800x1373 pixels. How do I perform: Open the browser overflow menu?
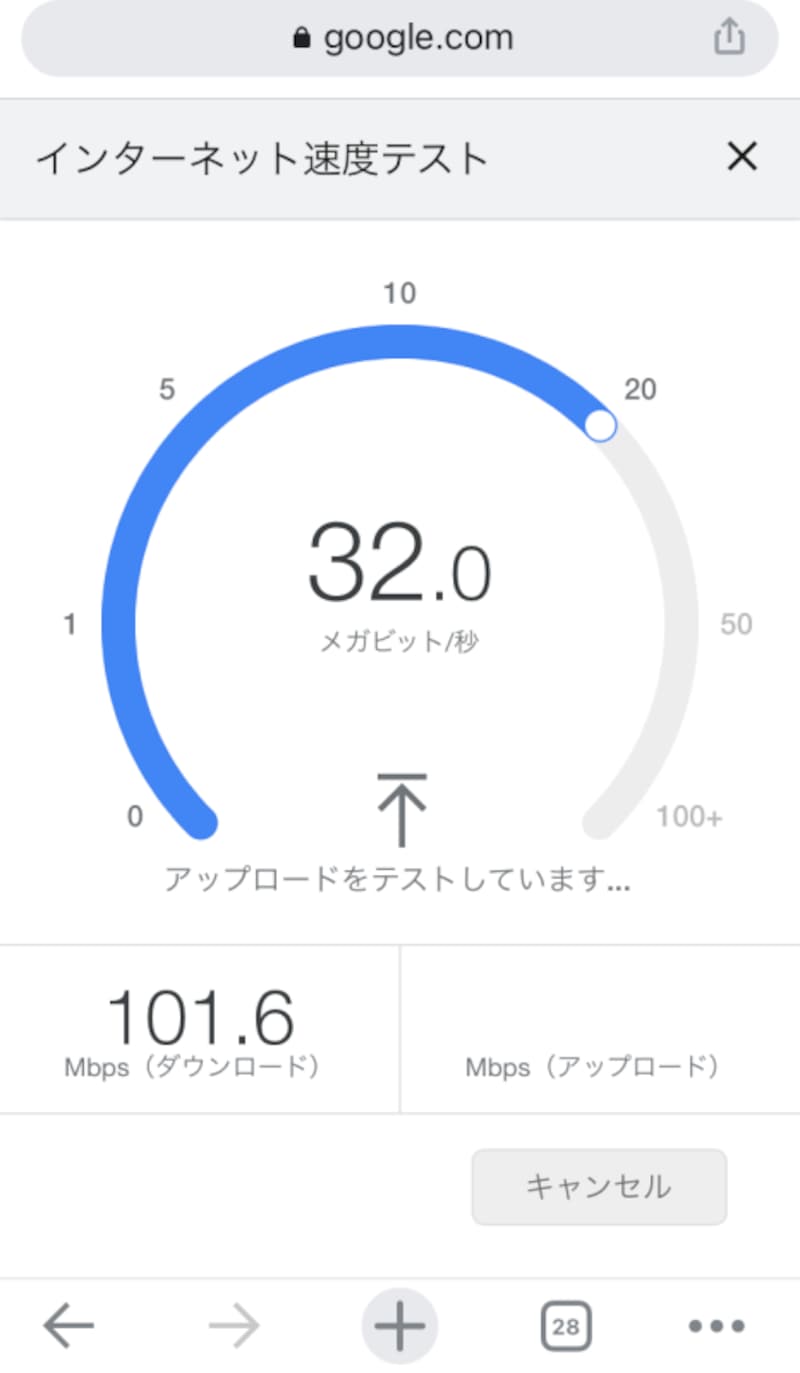(x=717, y=1327)
